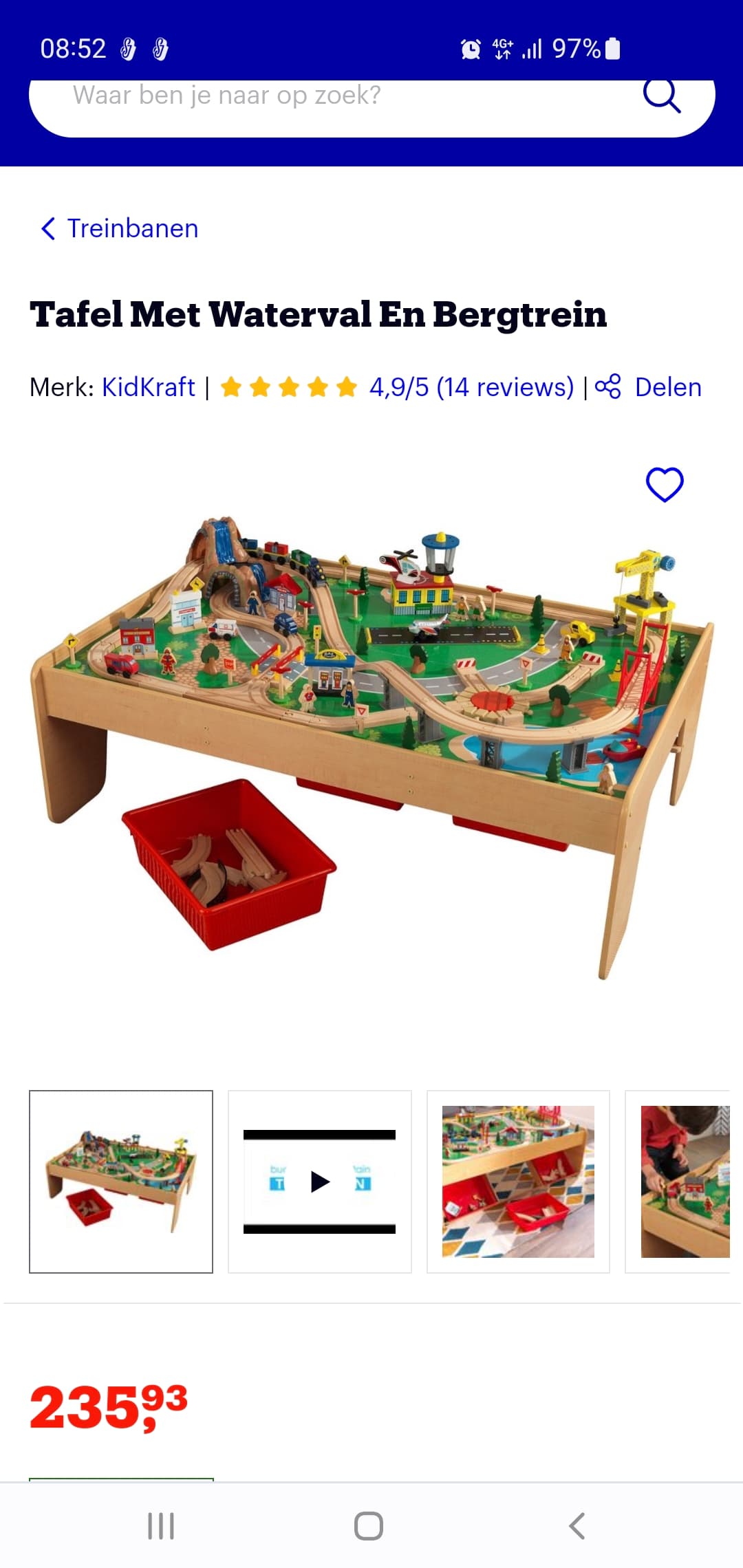Go back to Treinbanen category

[x=120, y=228]
